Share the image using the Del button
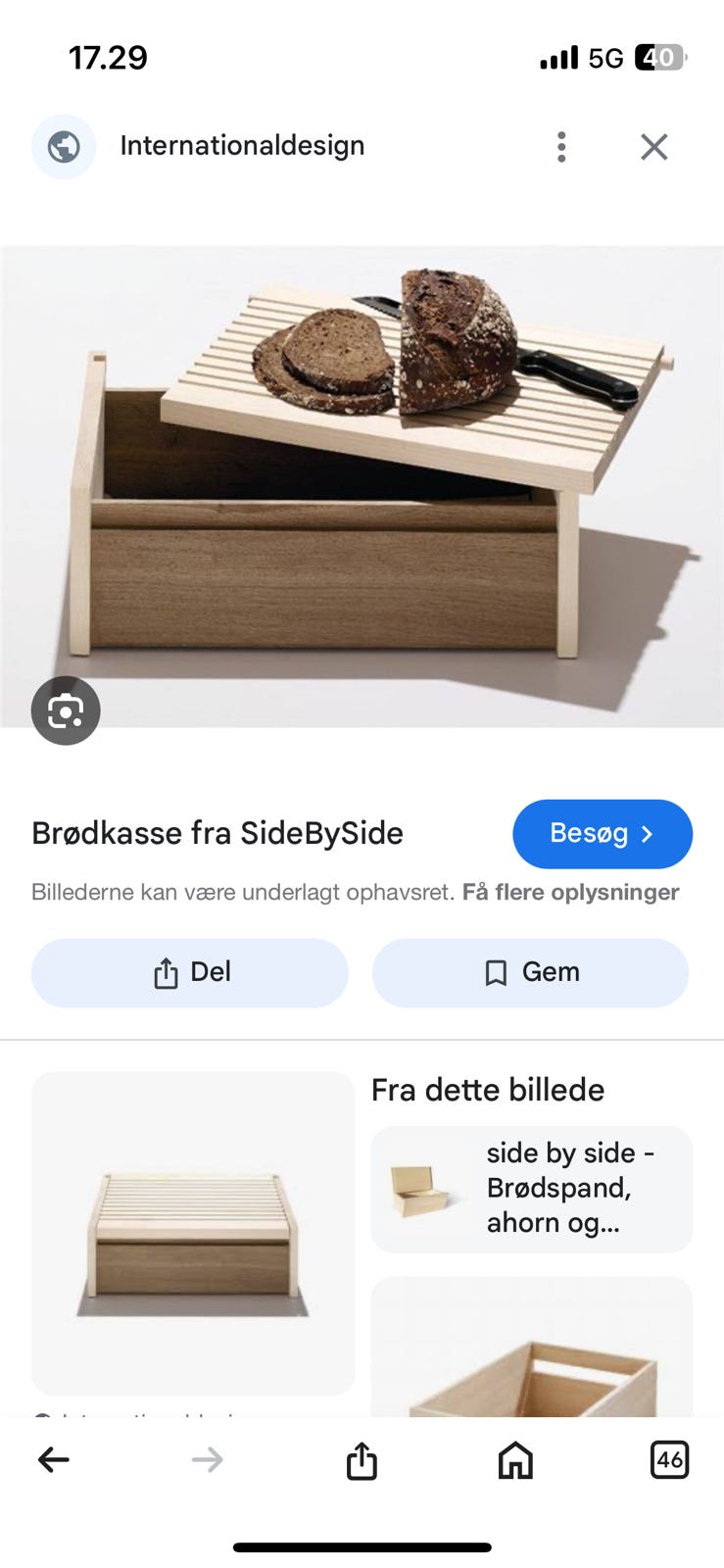 [189, 972]
